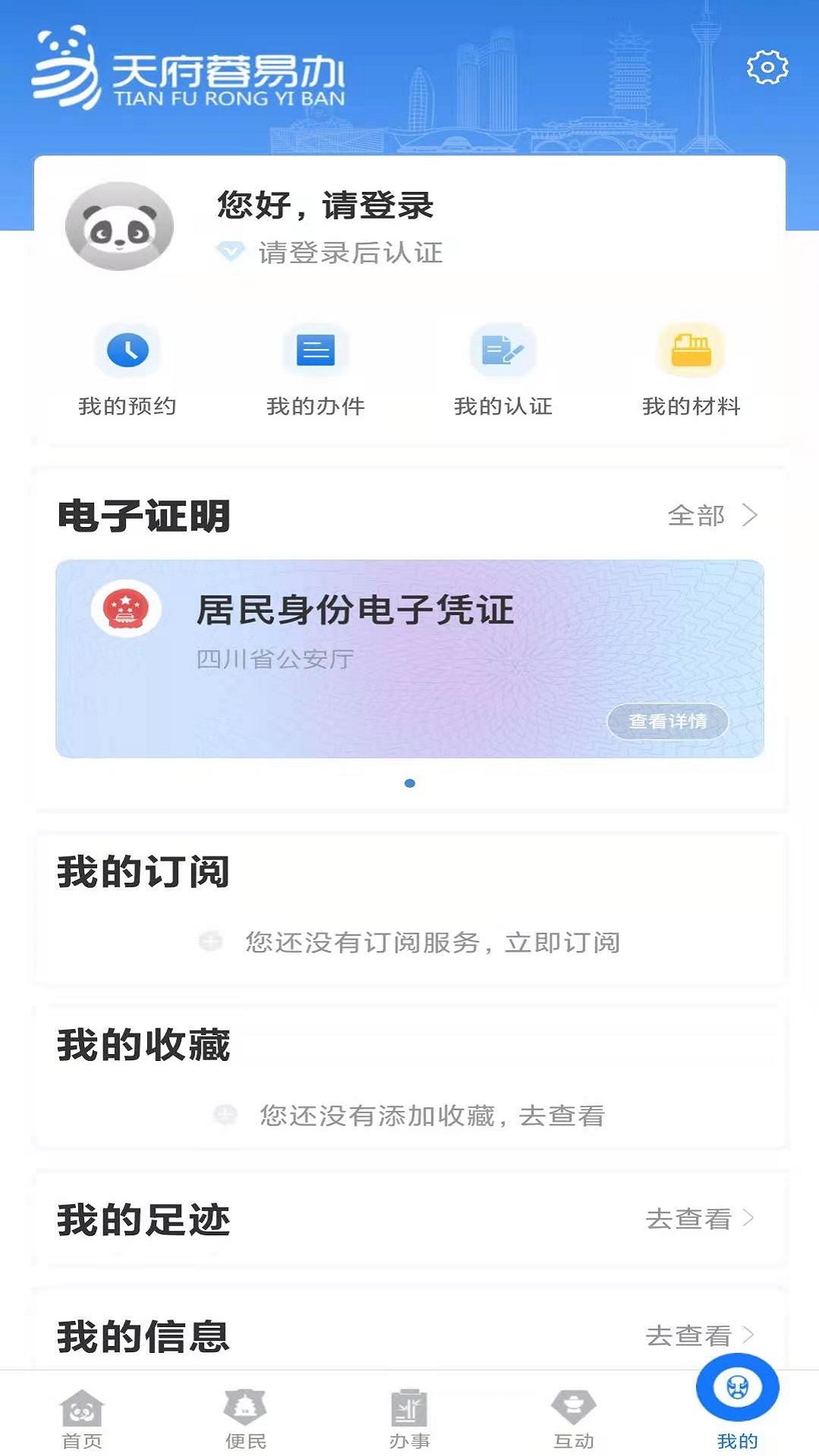Open 我的足迹 via 去查看
Image resolution: width=819 pixels, height=1456 pixels.
699,1219
